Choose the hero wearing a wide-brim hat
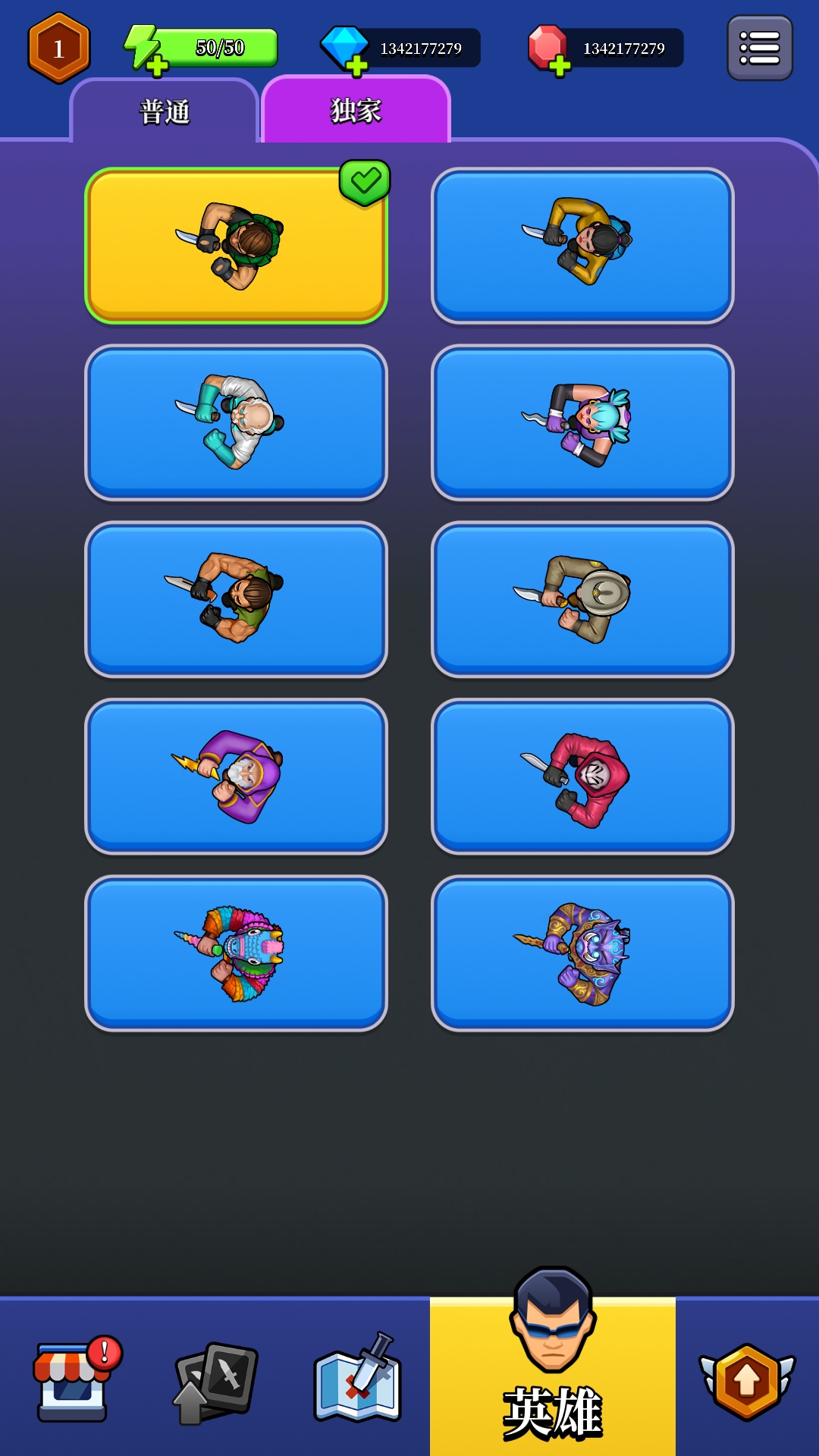Image resolution: width=819 pixels, height=1456 pixels. [582, 599]
